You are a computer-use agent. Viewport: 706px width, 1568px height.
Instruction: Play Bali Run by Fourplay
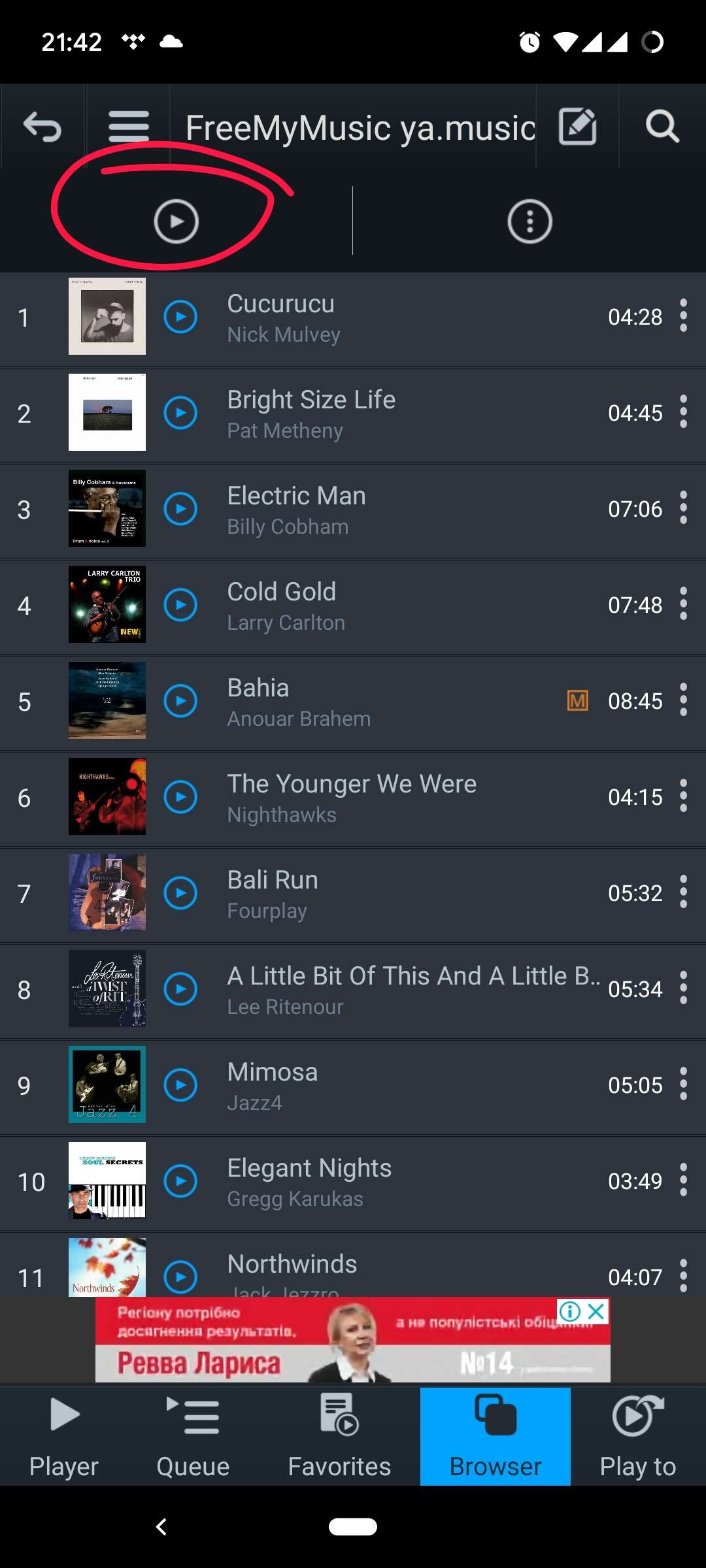(180, 893)
